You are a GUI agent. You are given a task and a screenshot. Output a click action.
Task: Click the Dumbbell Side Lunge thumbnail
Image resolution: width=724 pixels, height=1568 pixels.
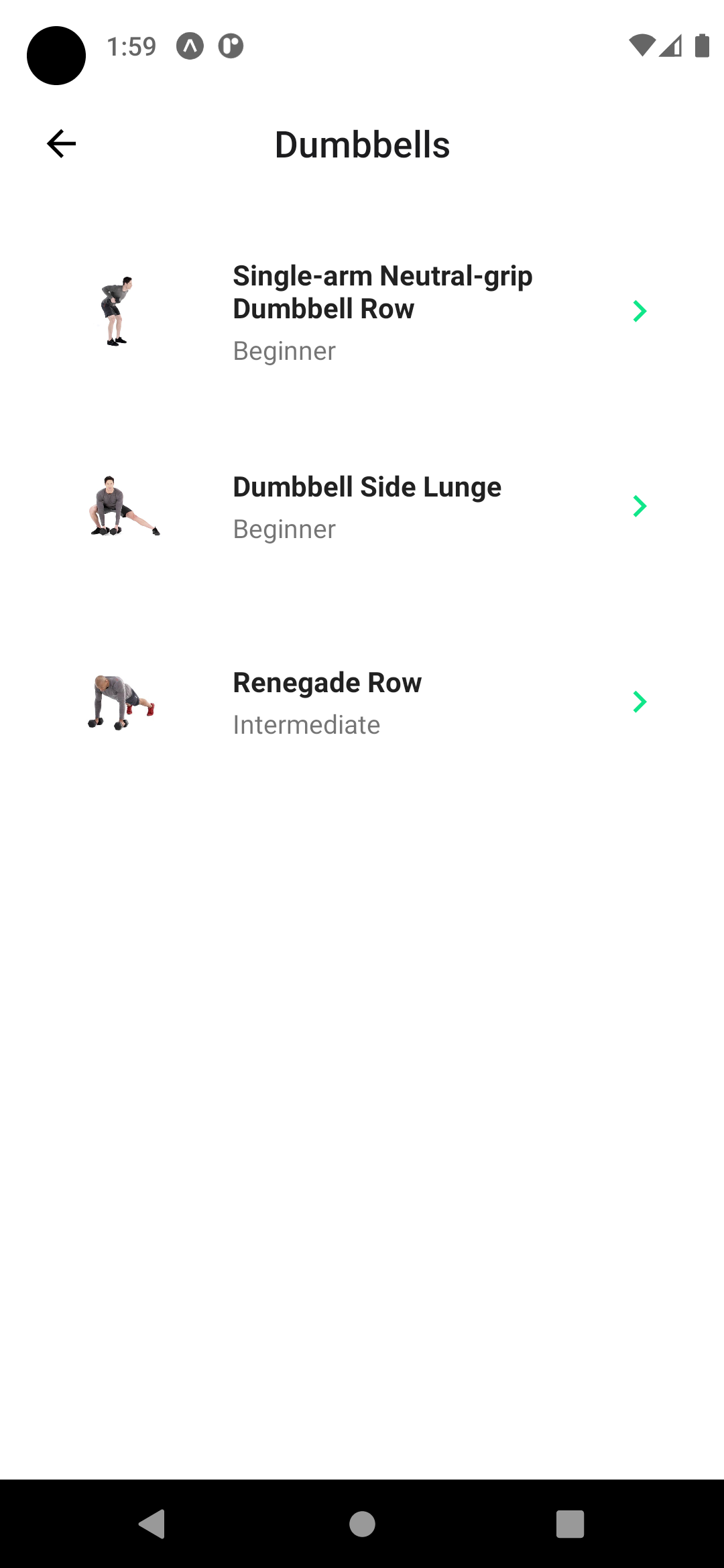point(124,507)
